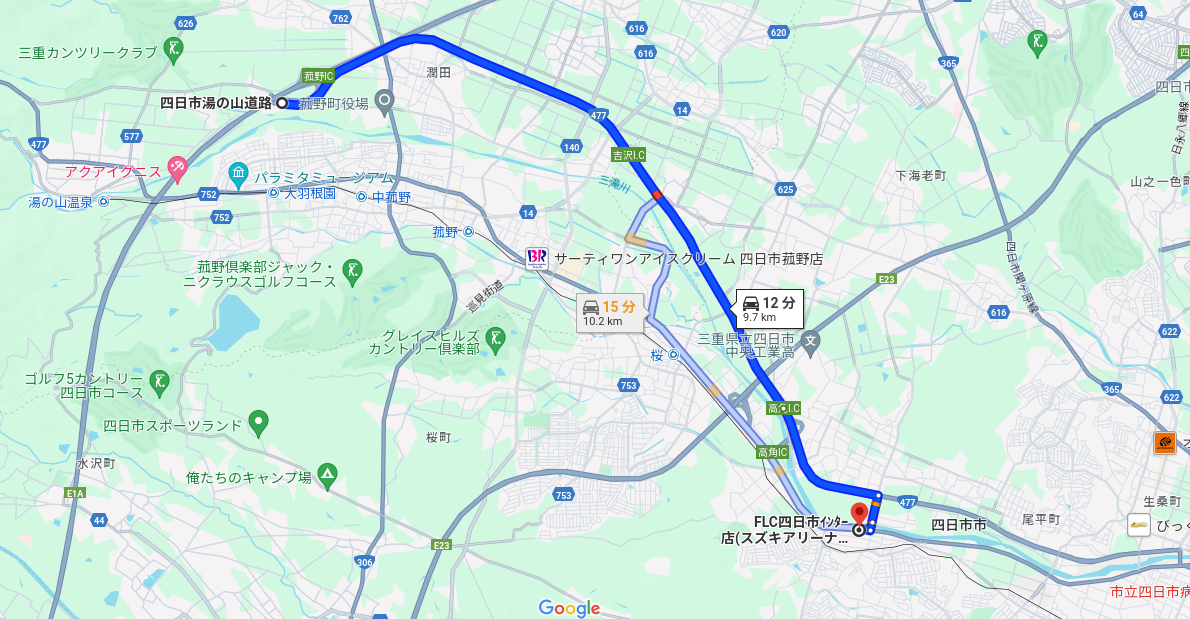Tap the FLC四日市インター店 destination pin
Image resolution: width=1190 pixels, height=619 pixels.
(858, 514)
